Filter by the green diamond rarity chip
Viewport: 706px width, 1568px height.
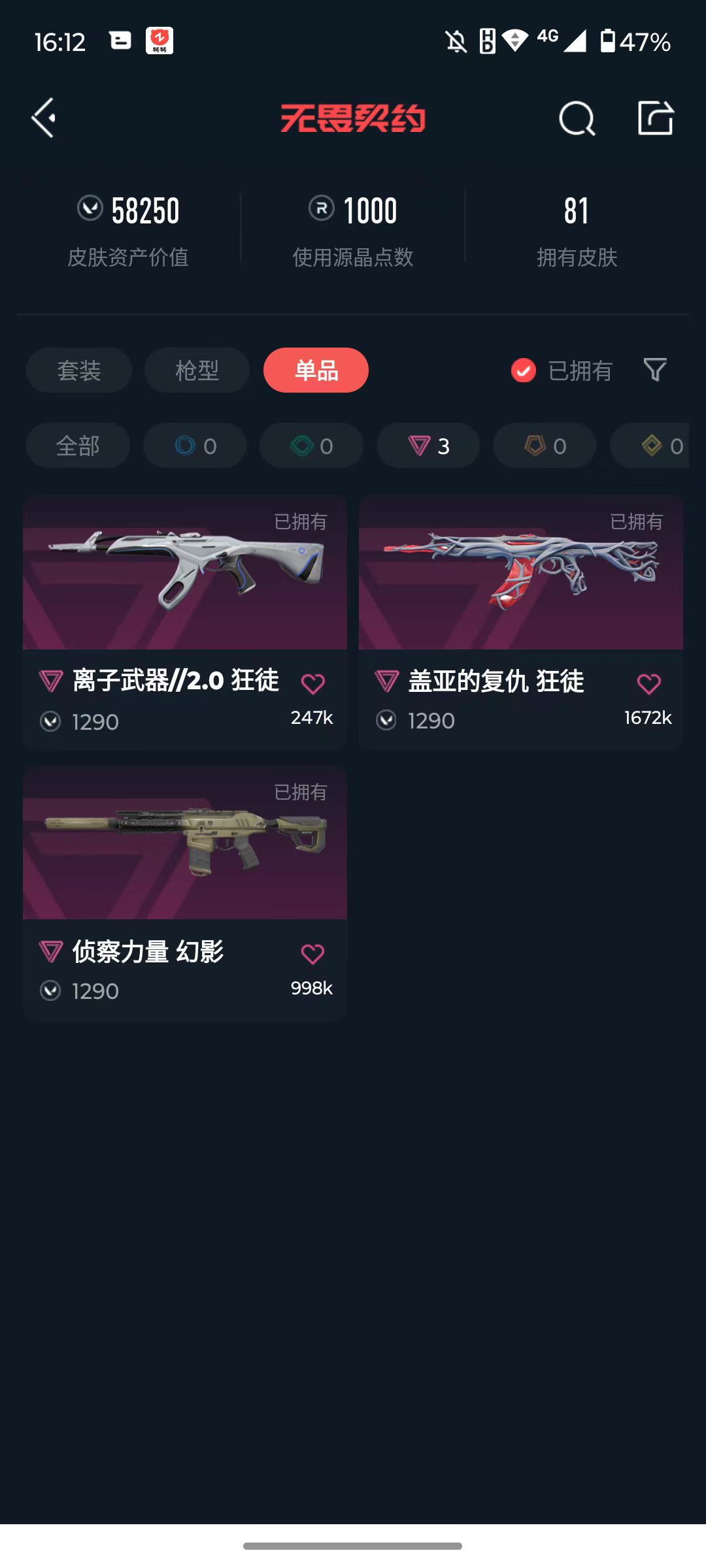[311, 446]
